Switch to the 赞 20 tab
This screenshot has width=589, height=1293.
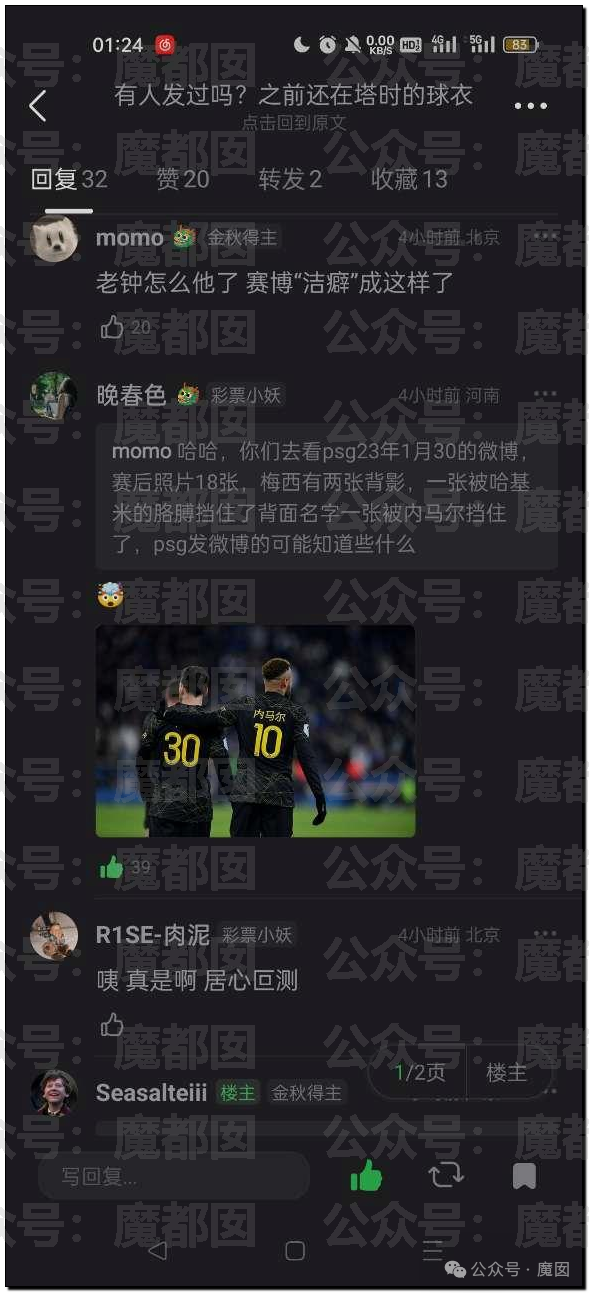pyautogui.click(x=183, y=179)
